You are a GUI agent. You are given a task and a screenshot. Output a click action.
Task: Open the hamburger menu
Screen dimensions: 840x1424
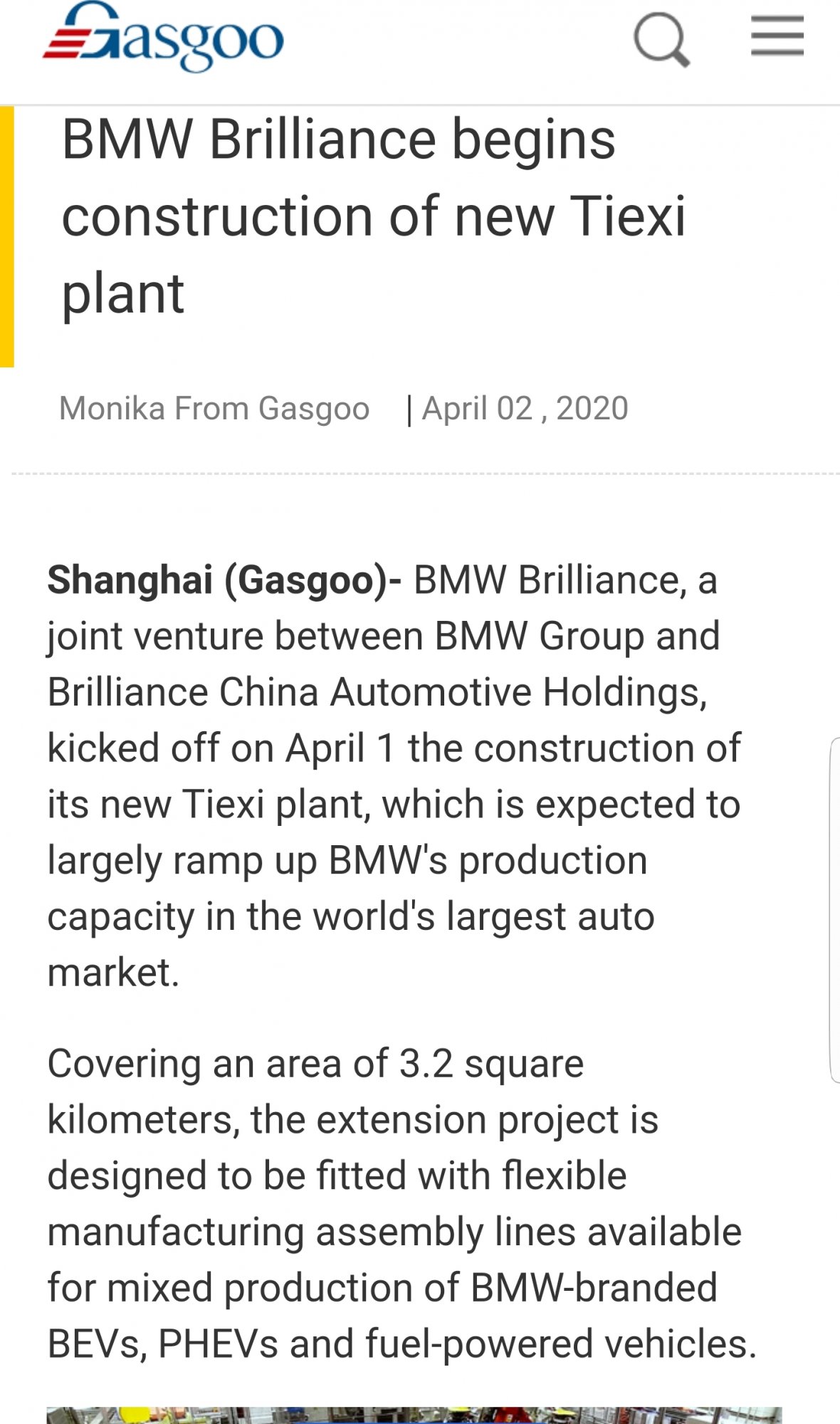(777, 36)
